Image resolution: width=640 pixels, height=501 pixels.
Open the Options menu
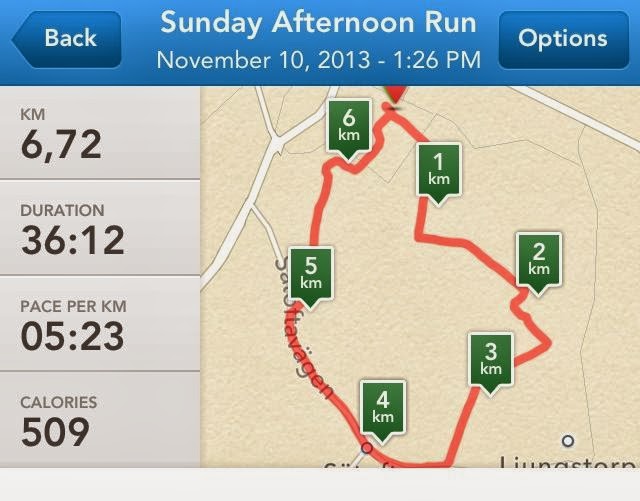tap(562, 39)
